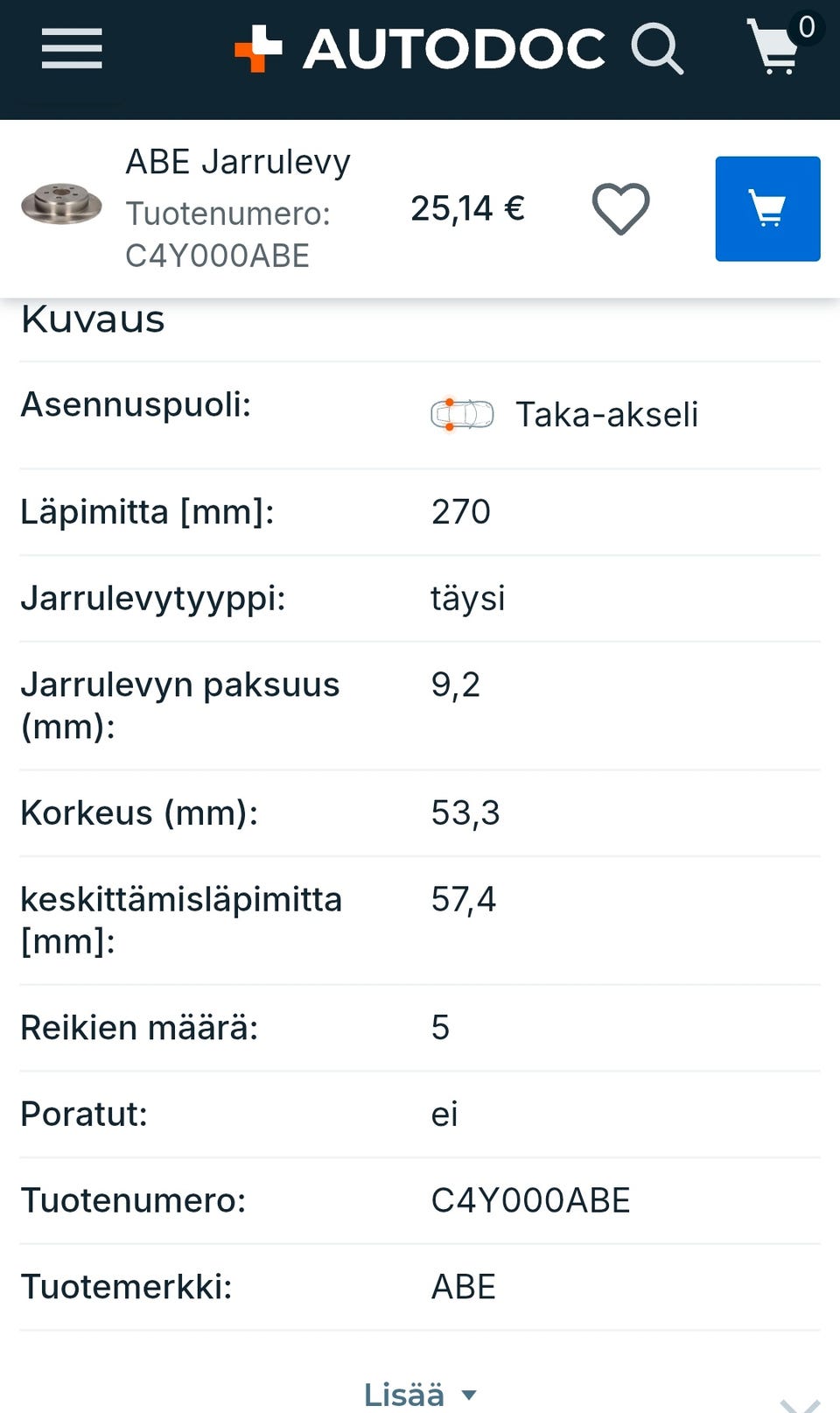Image resolution: width=840 pixels, height=1413 pixels.
Task: Toggle the wishlist heart for ABE Jarrulevy
Action: [x=620, y=207]
